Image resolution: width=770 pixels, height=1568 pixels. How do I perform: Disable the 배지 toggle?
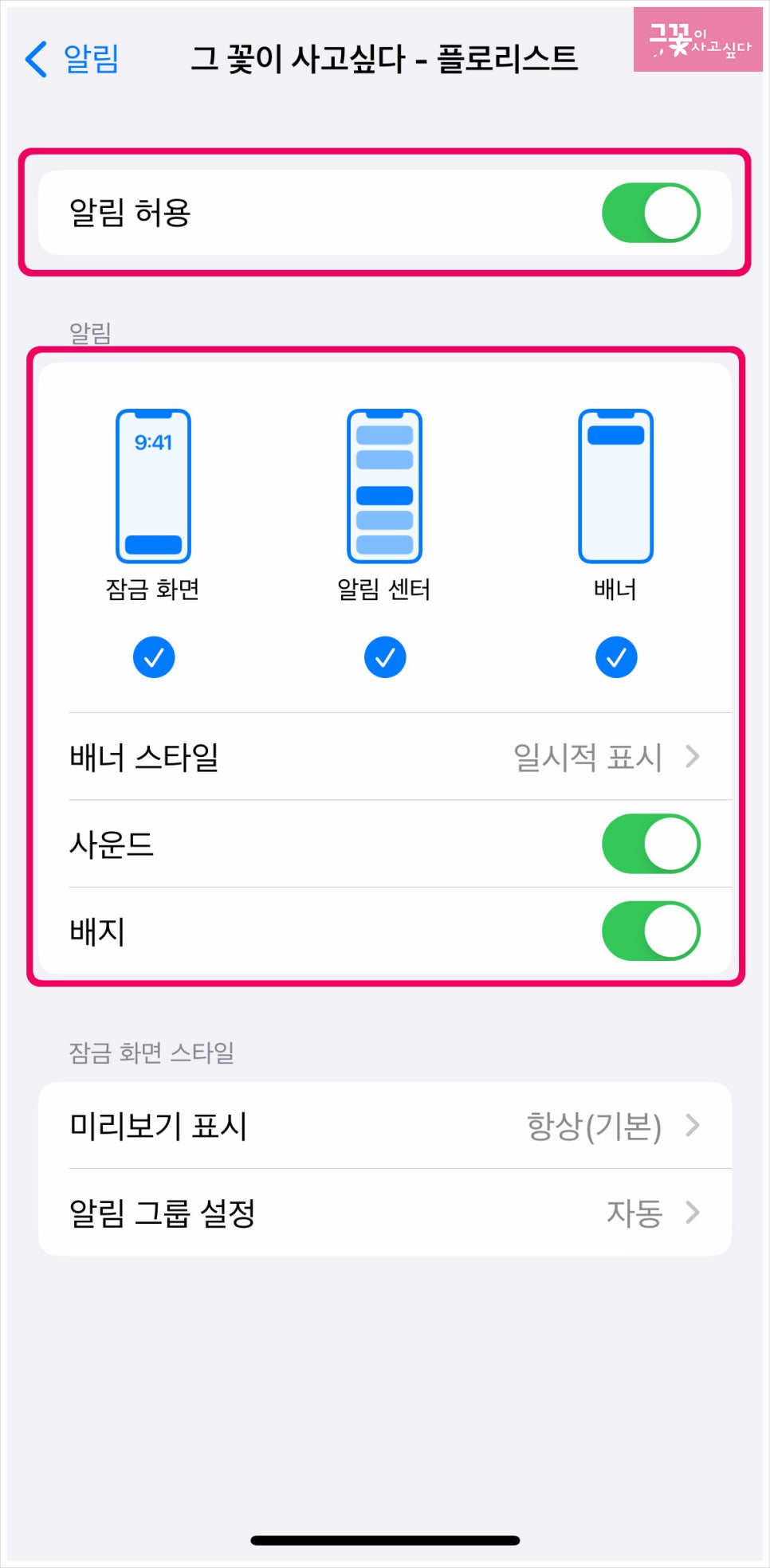click(650, 931)
